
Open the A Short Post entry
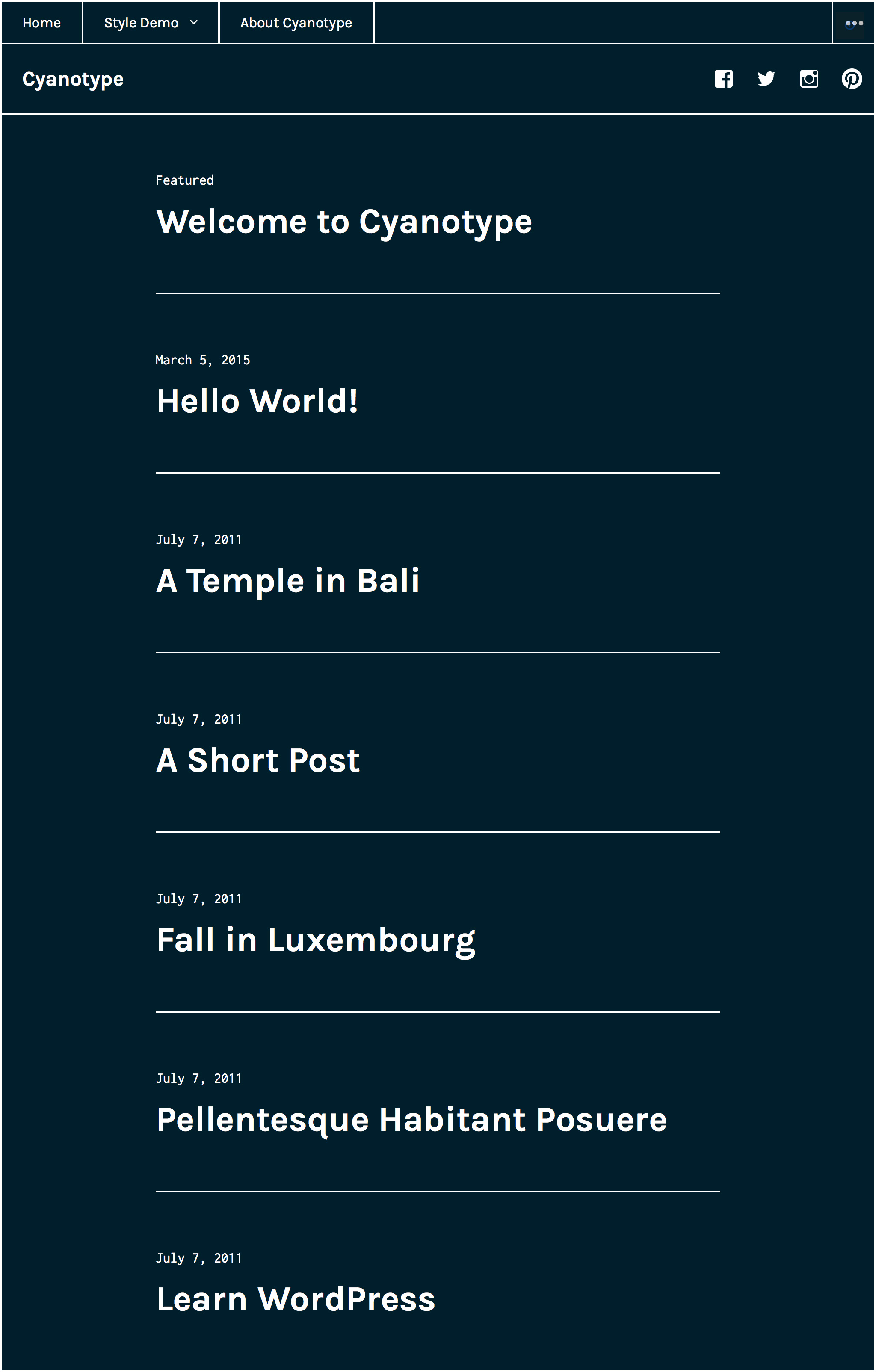258,760
